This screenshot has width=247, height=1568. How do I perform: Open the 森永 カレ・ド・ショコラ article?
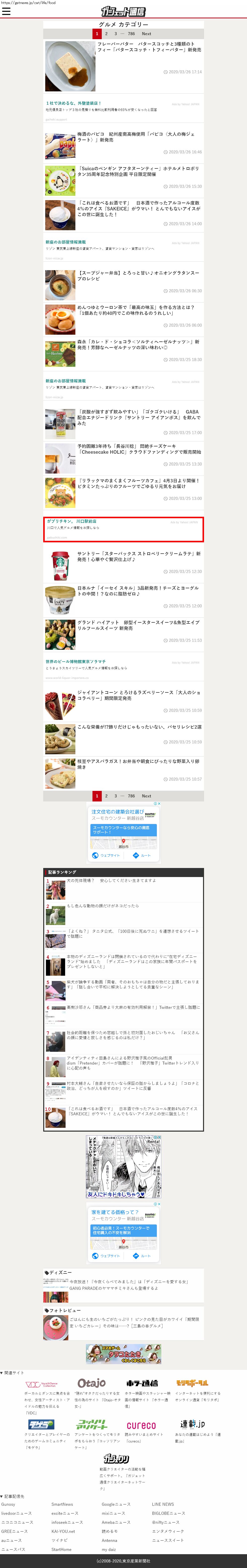[x=138, y=344]
